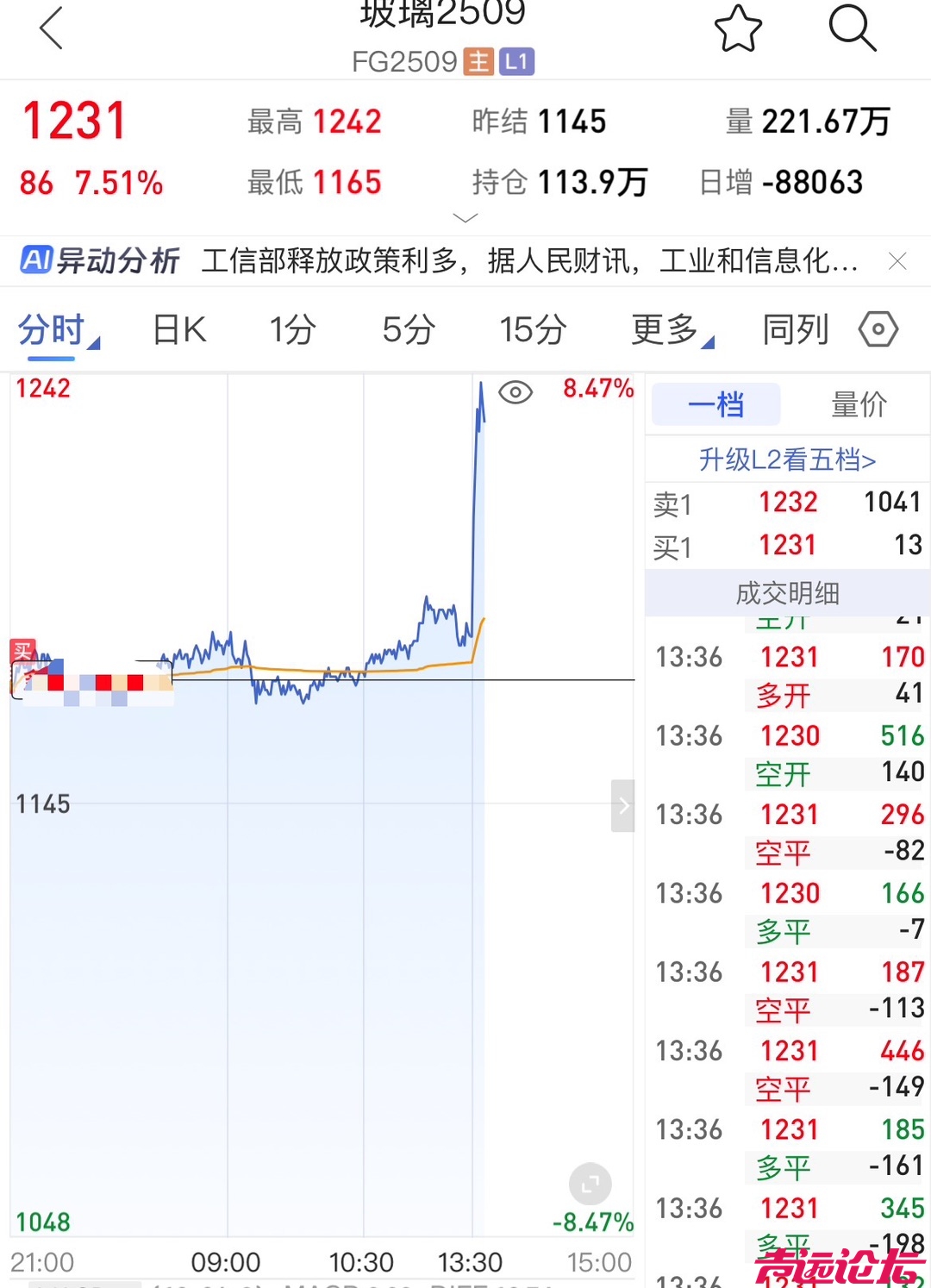931x1288 pixels.
Task: Expand the chart to fullscreen
Action: 590,1185
